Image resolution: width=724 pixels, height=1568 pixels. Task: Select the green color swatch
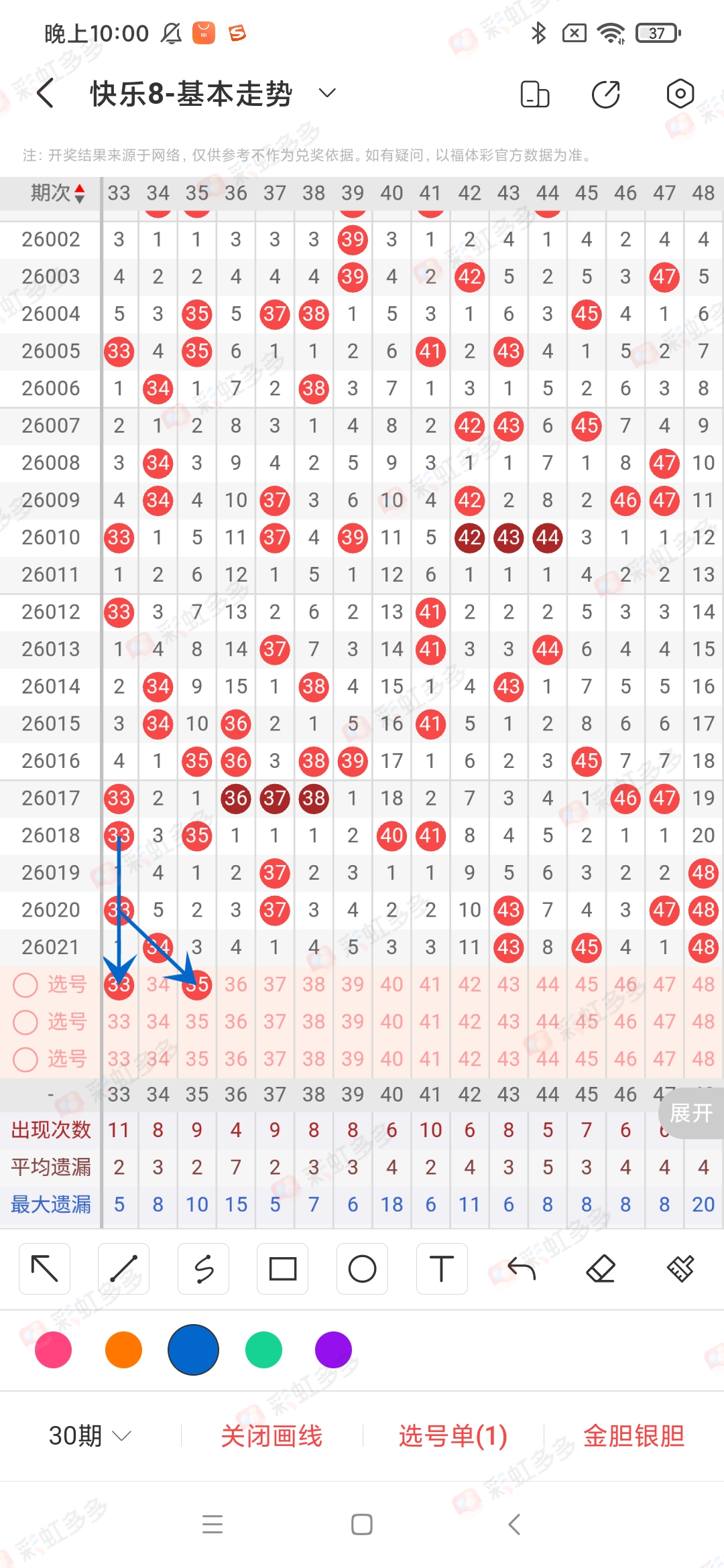263,1351
